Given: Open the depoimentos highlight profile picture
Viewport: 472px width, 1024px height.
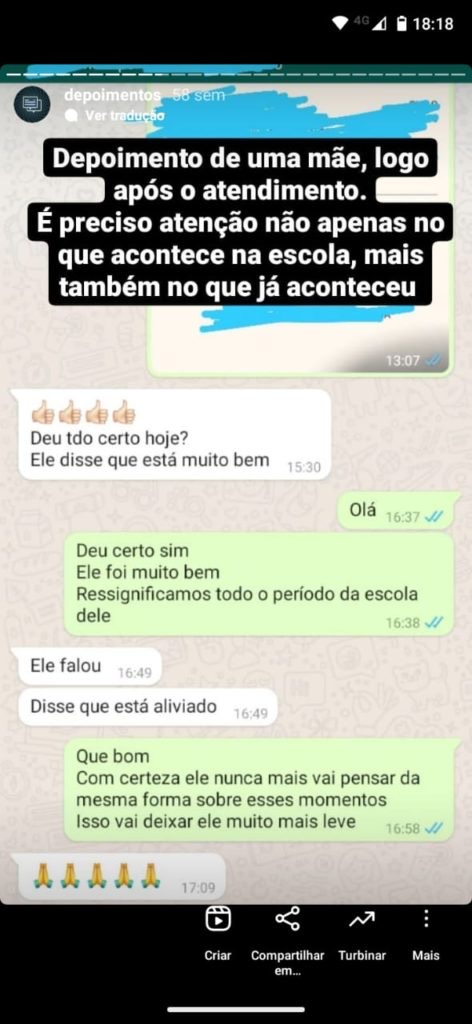Looking at the screenshot, I should [x=31, y=104].
